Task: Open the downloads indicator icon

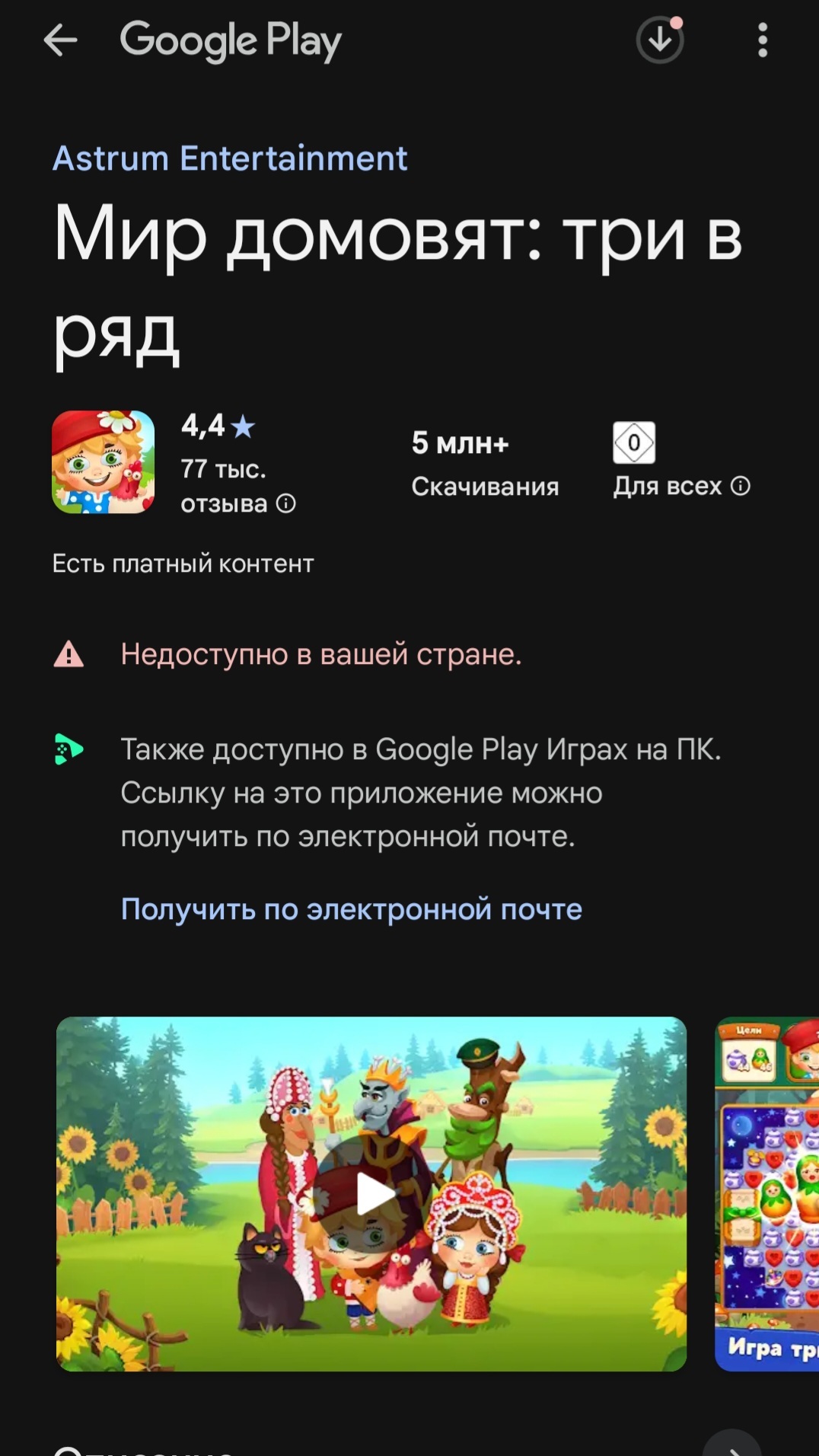Action: click(x=659, y=40)
